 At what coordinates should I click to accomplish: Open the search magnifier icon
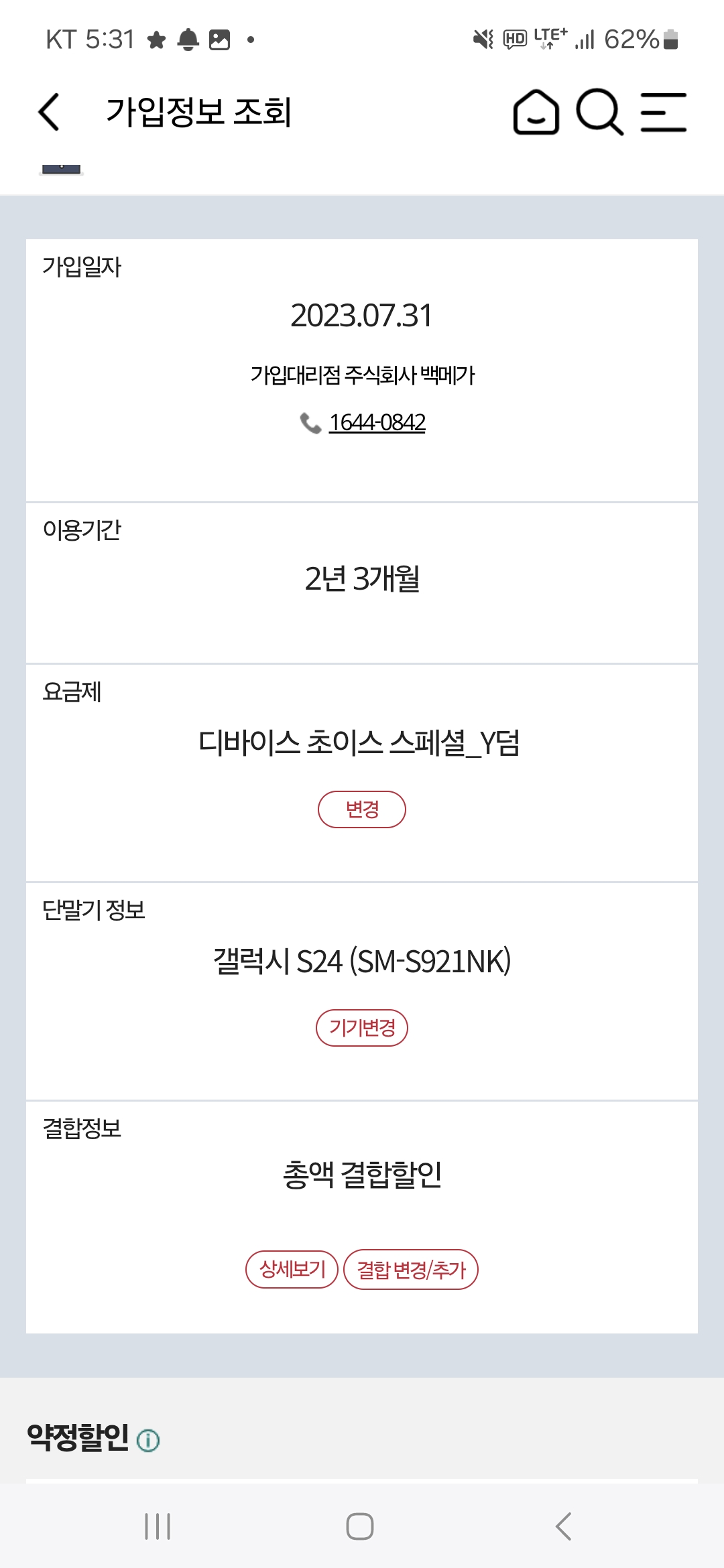[600, 112]
